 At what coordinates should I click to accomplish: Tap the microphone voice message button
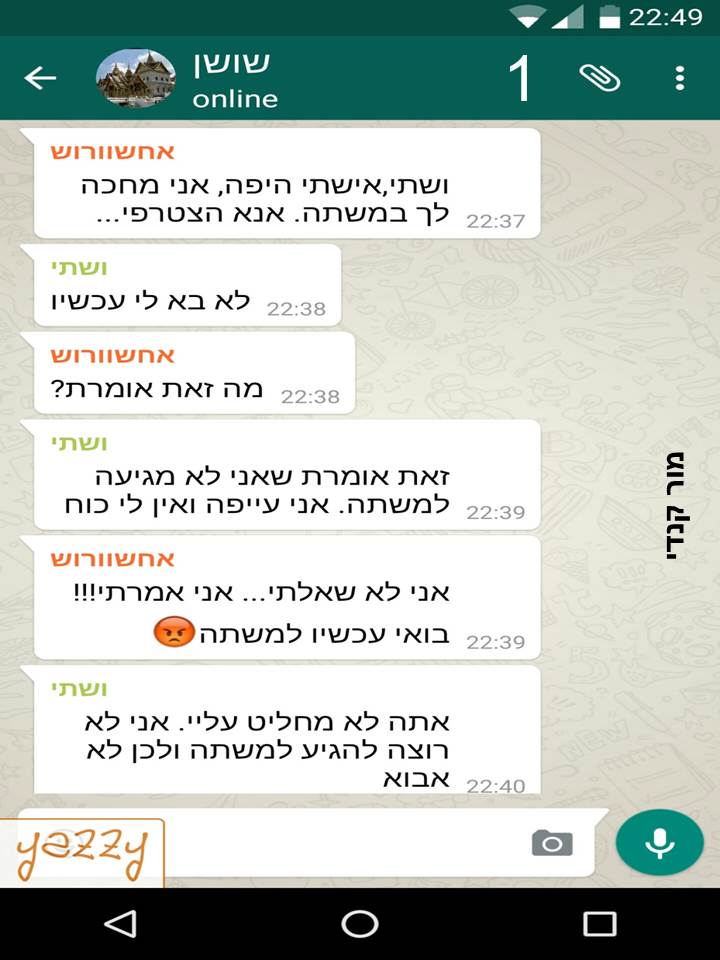(659, 843)
